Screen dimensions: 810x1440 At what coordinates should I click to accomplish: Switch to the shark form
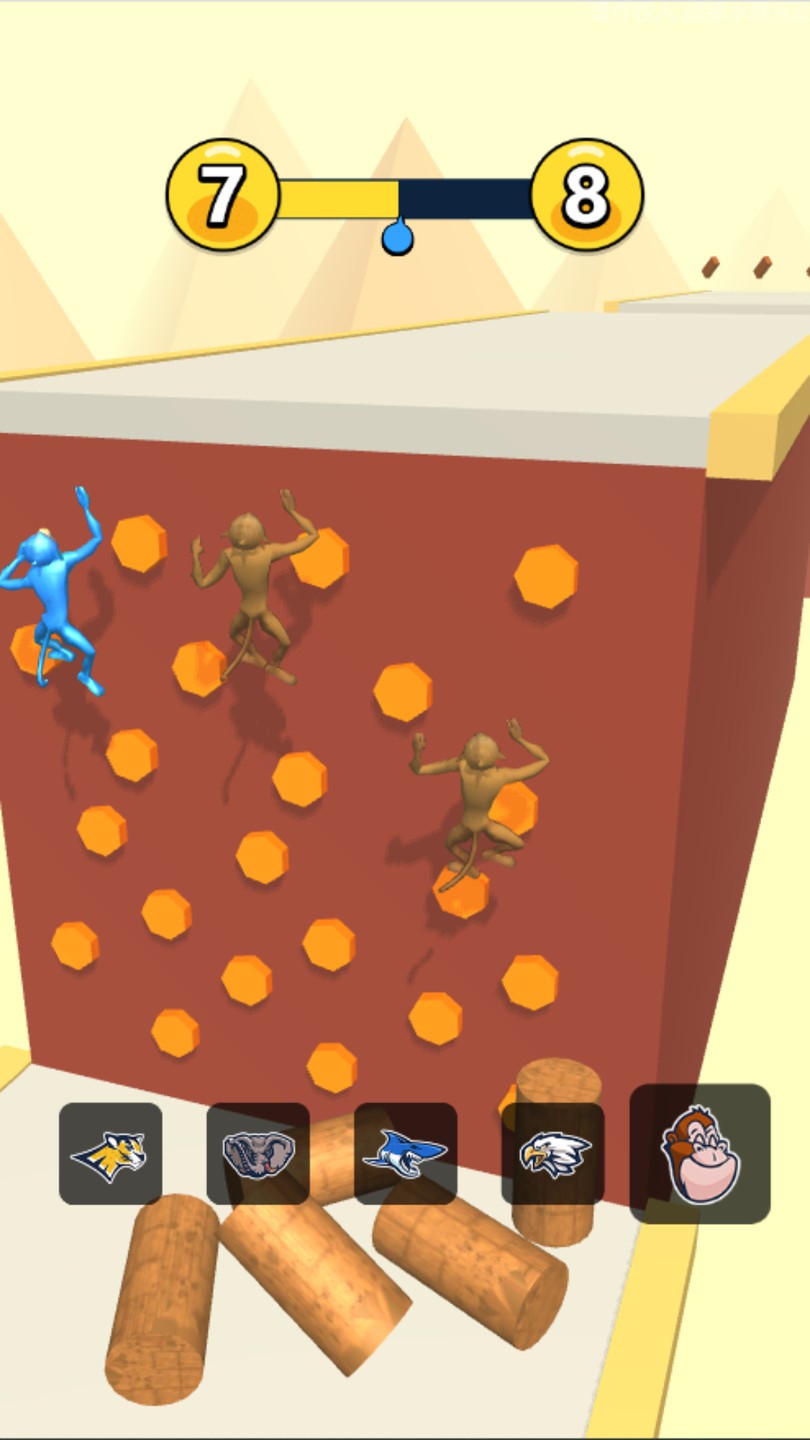pos(405,1153)
